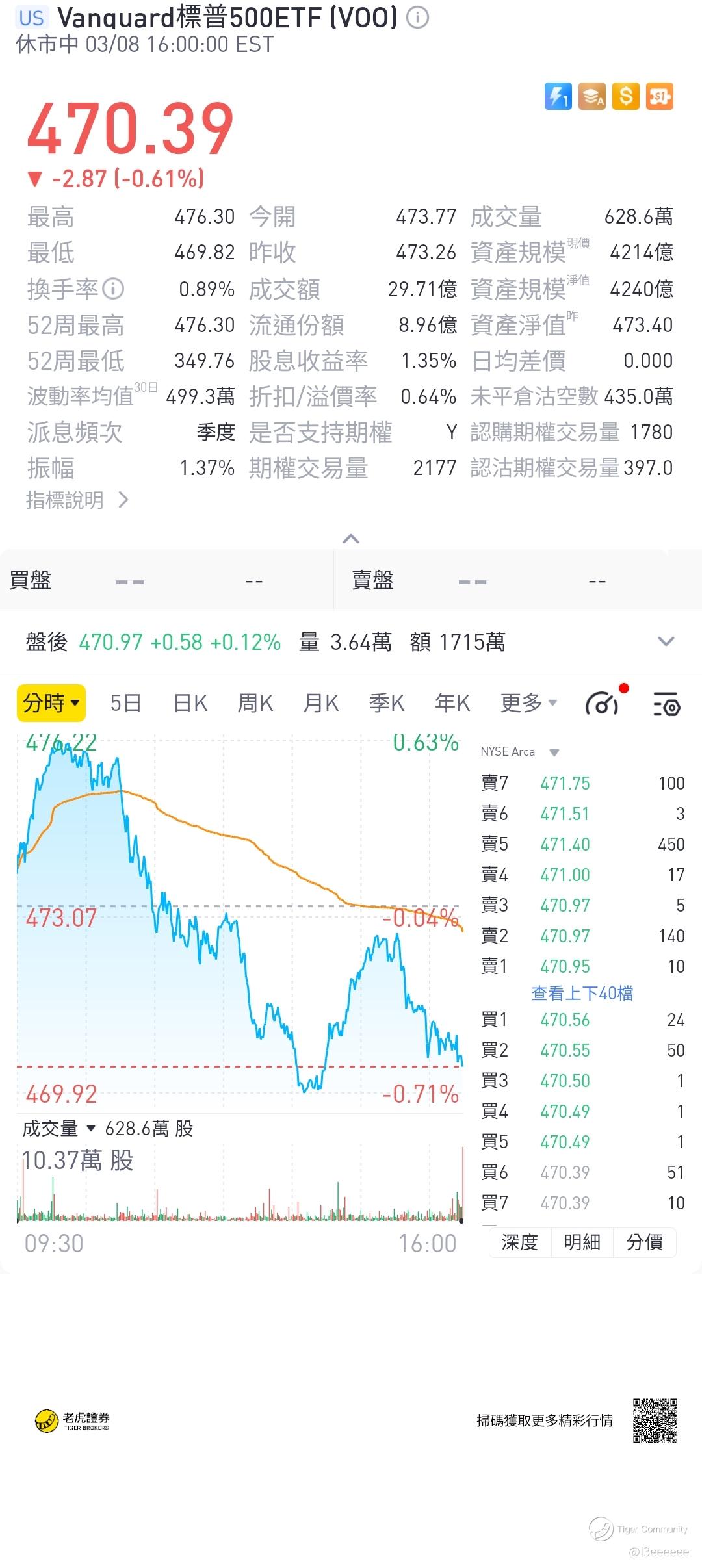
Task: Expand the 盤後 after-hours row
Action: [666, 642]
